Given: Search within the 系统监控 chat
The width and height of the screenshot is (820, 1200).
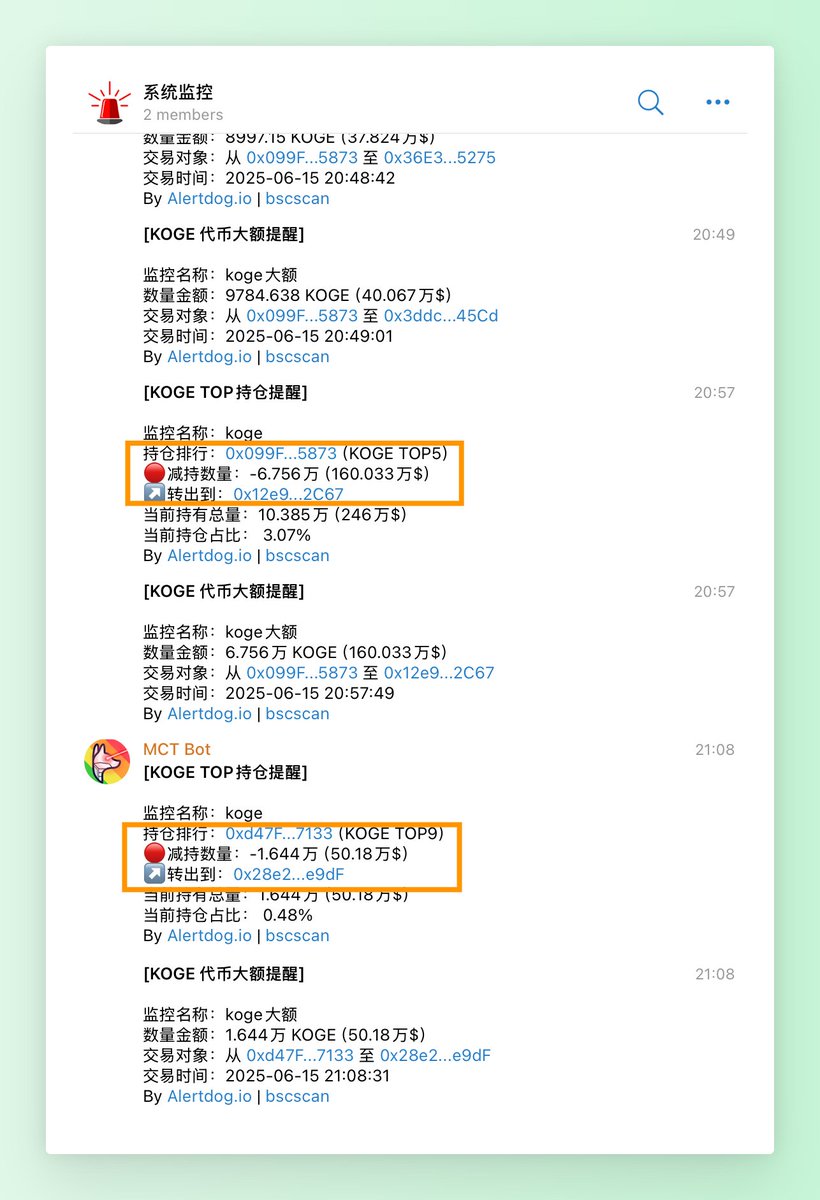Looking at the screenshot, I should pyautogui.click(x=650, y=102).
